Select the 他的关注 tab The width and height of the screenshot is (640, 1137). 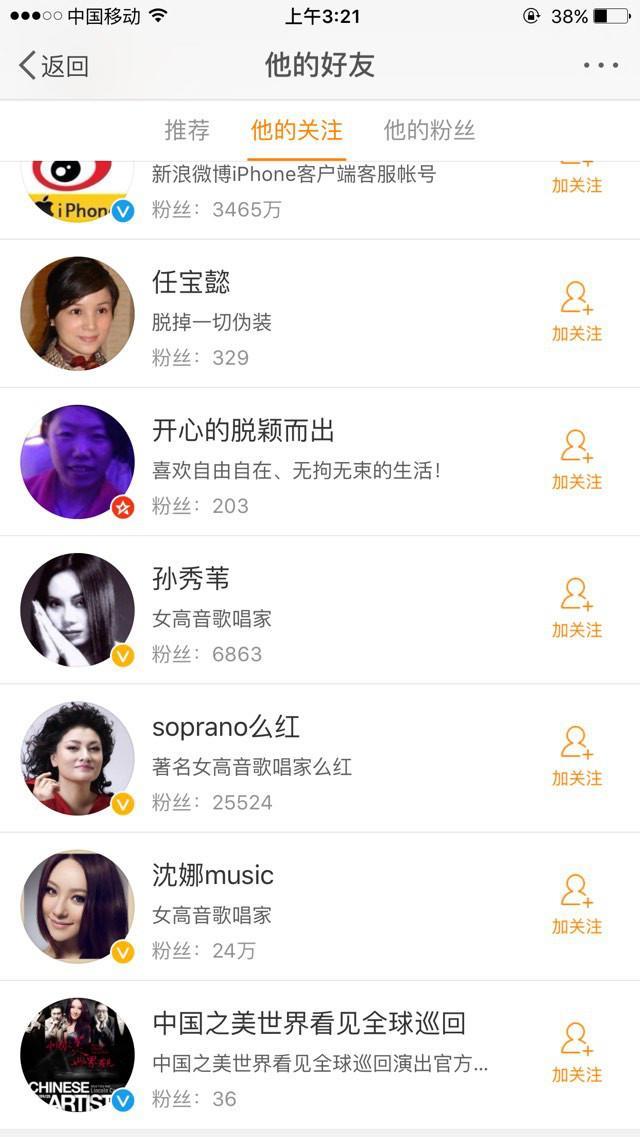(297, 130)
